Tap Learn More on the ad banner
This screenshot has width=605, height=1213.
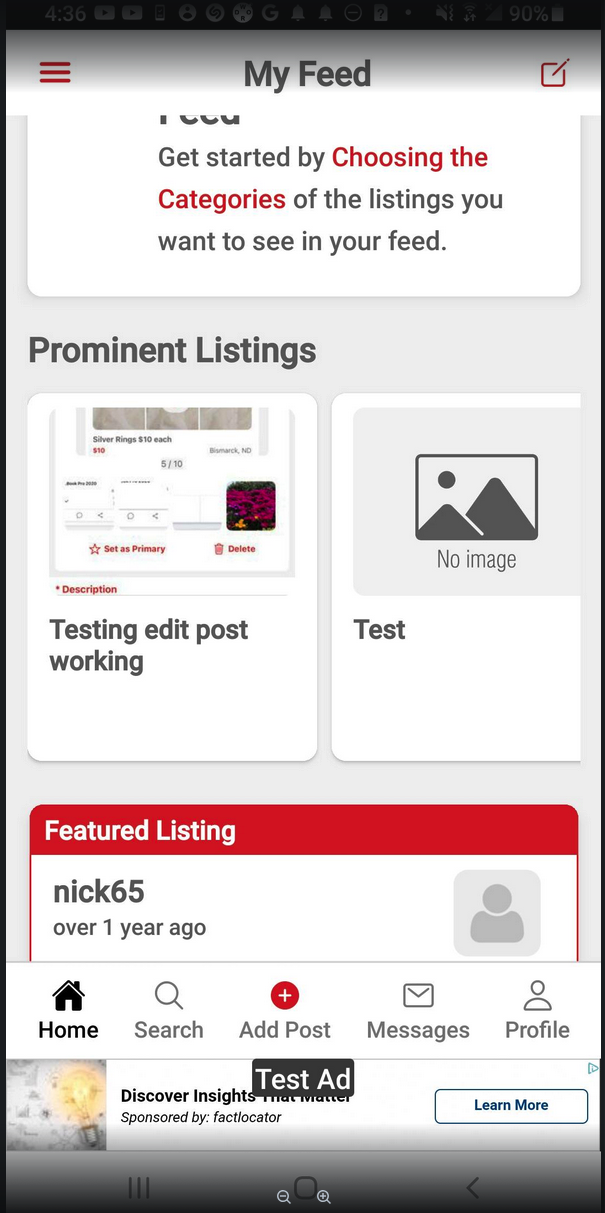(511, 1105)
